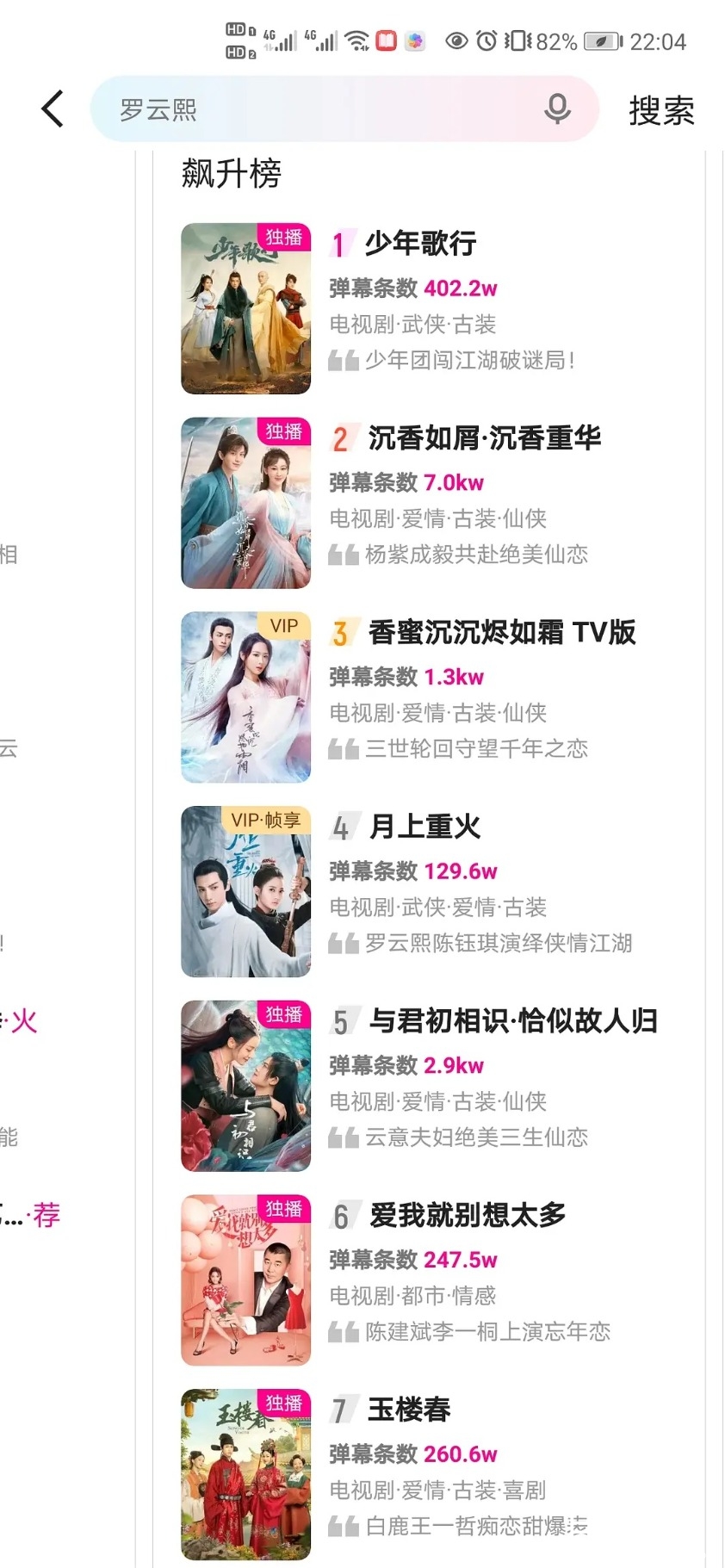This screenshot has height=1568, width=725.
Task: Open 爱我就别想太多 drama
Action: (468, 1216)
